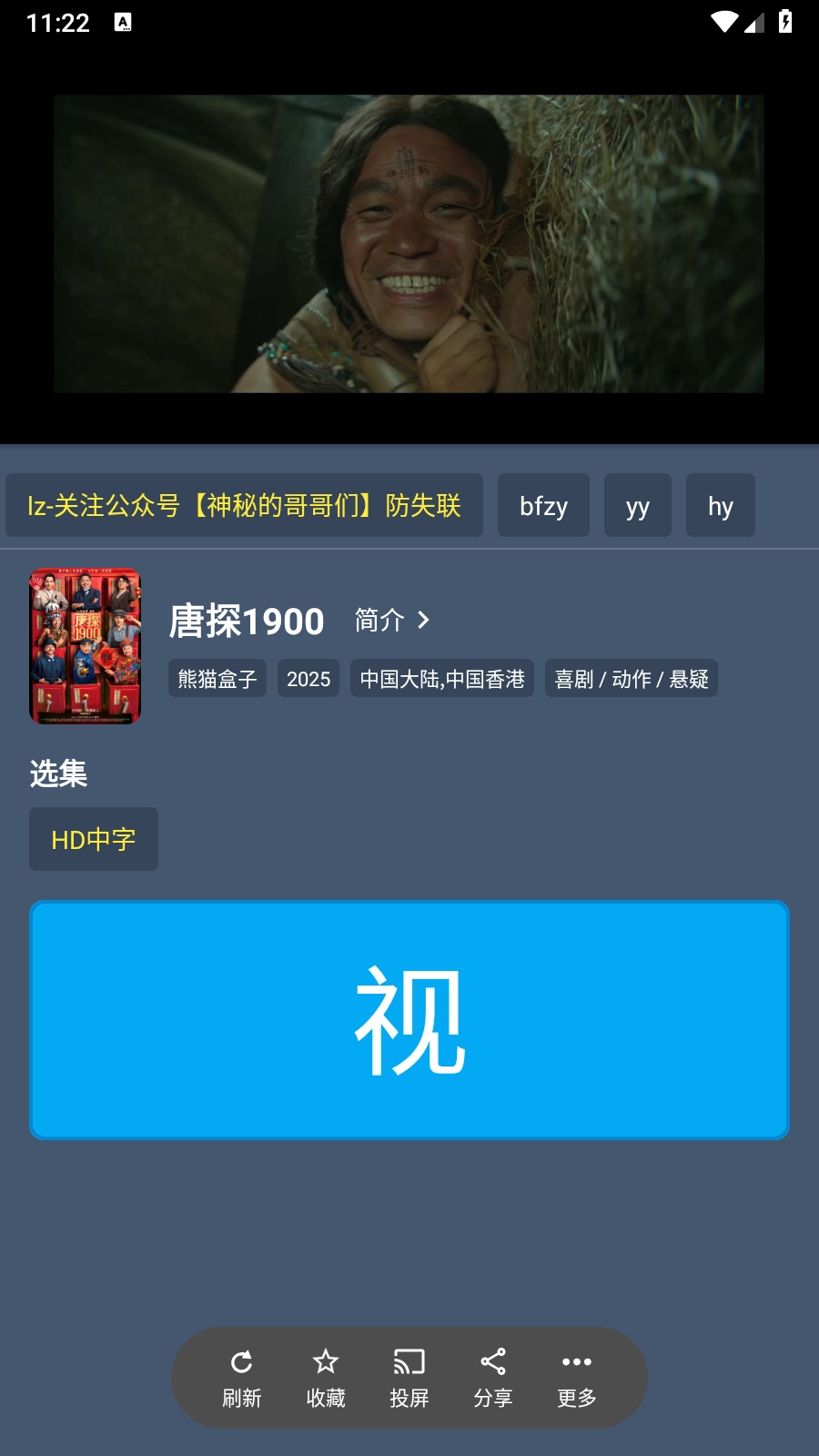Screen dimensions: 819x1456
Task: Select the lz source tab
Action: pyautogui.click(x=244, y=505)
